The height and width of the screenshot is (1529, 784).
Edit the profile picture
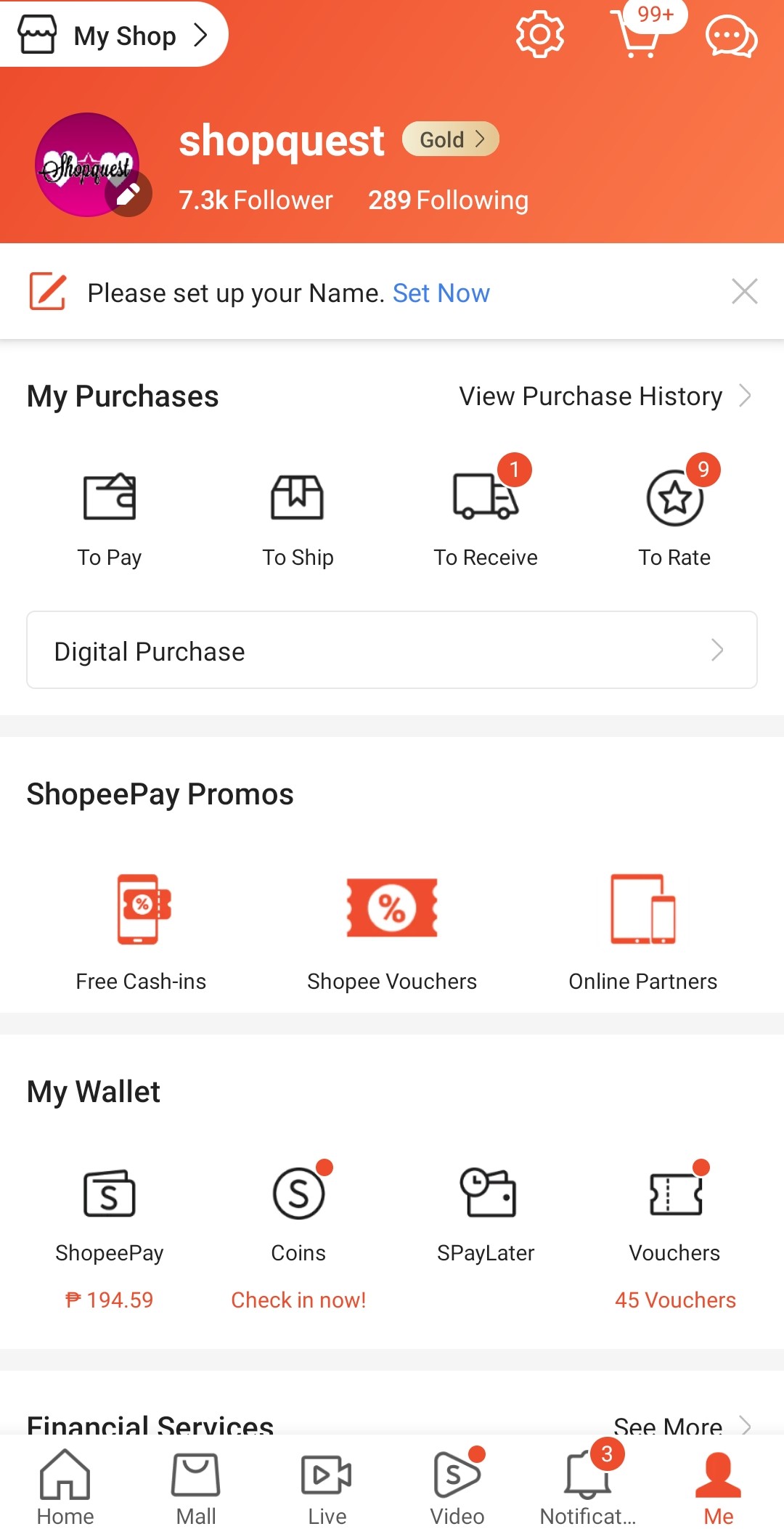click(x=128, y=193)
